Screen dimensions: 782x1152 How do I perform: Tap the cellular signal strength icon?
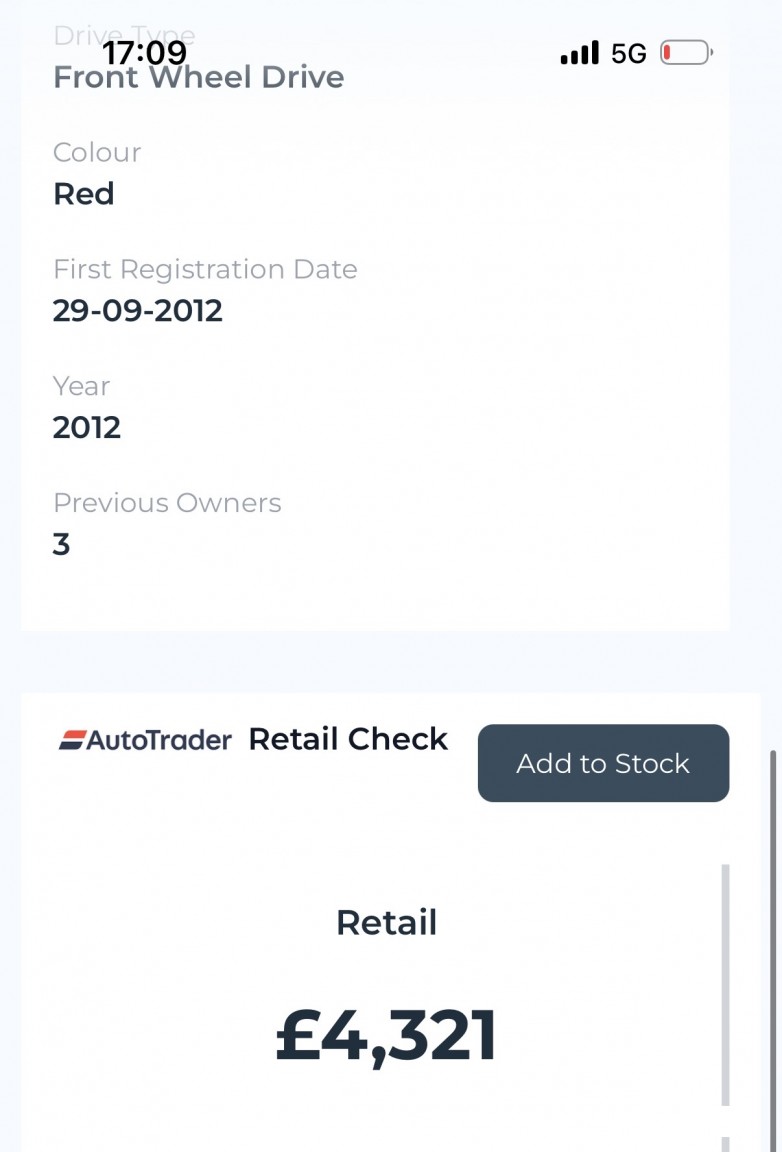(578, 50)
